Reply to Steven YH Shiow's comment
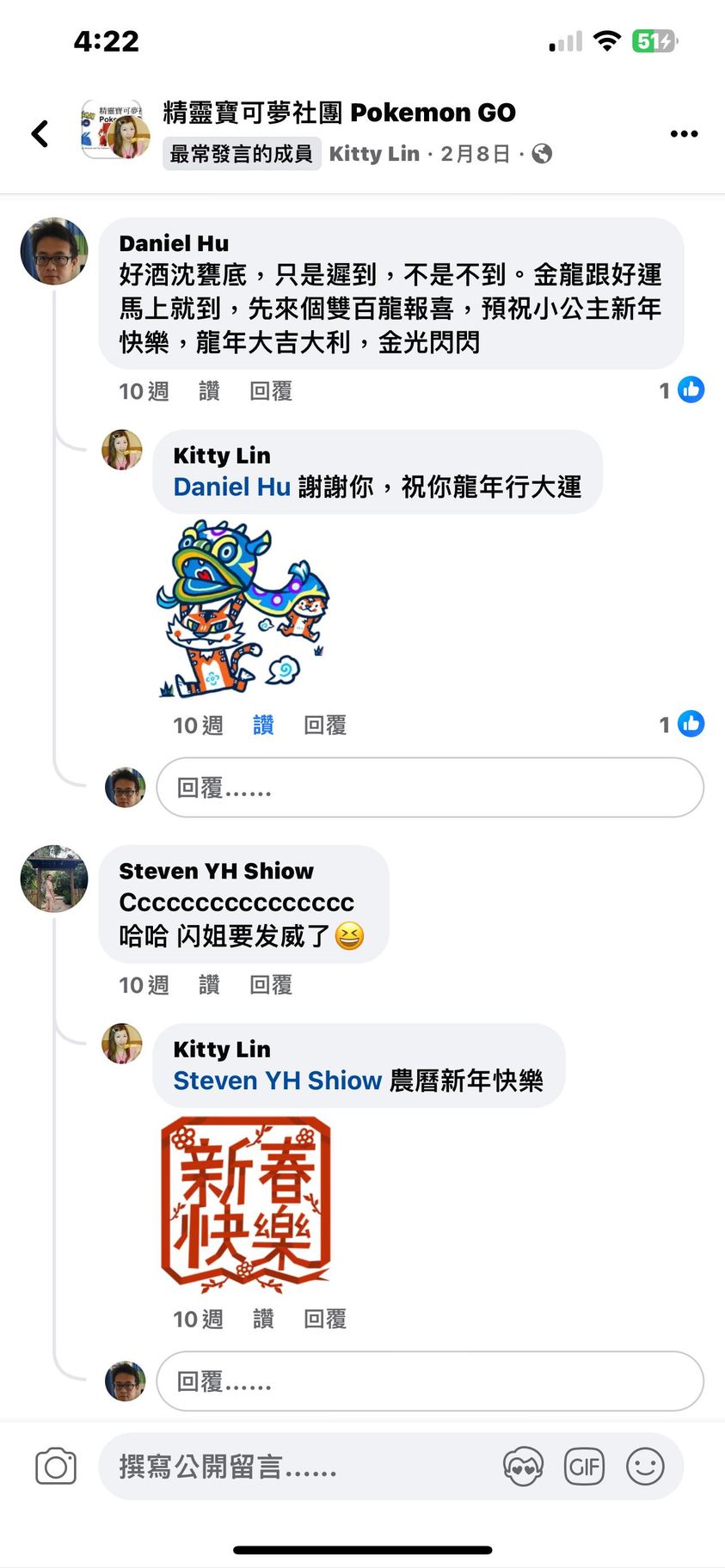The height and width of the screenshot is (1568, 725). coord(271,984)
